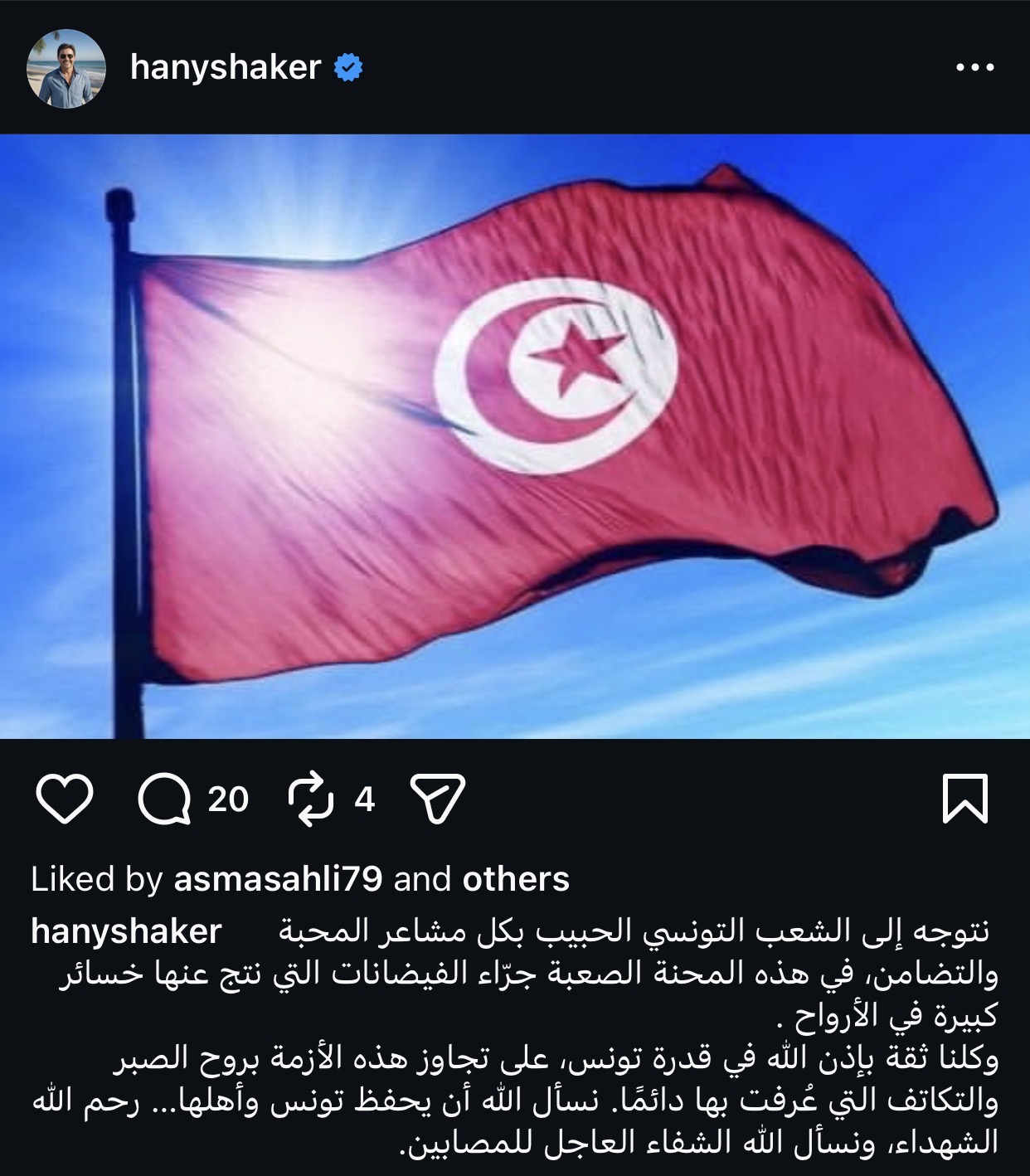
Task: Like this post with the heart icon
Action: click(x=65, y=799)
